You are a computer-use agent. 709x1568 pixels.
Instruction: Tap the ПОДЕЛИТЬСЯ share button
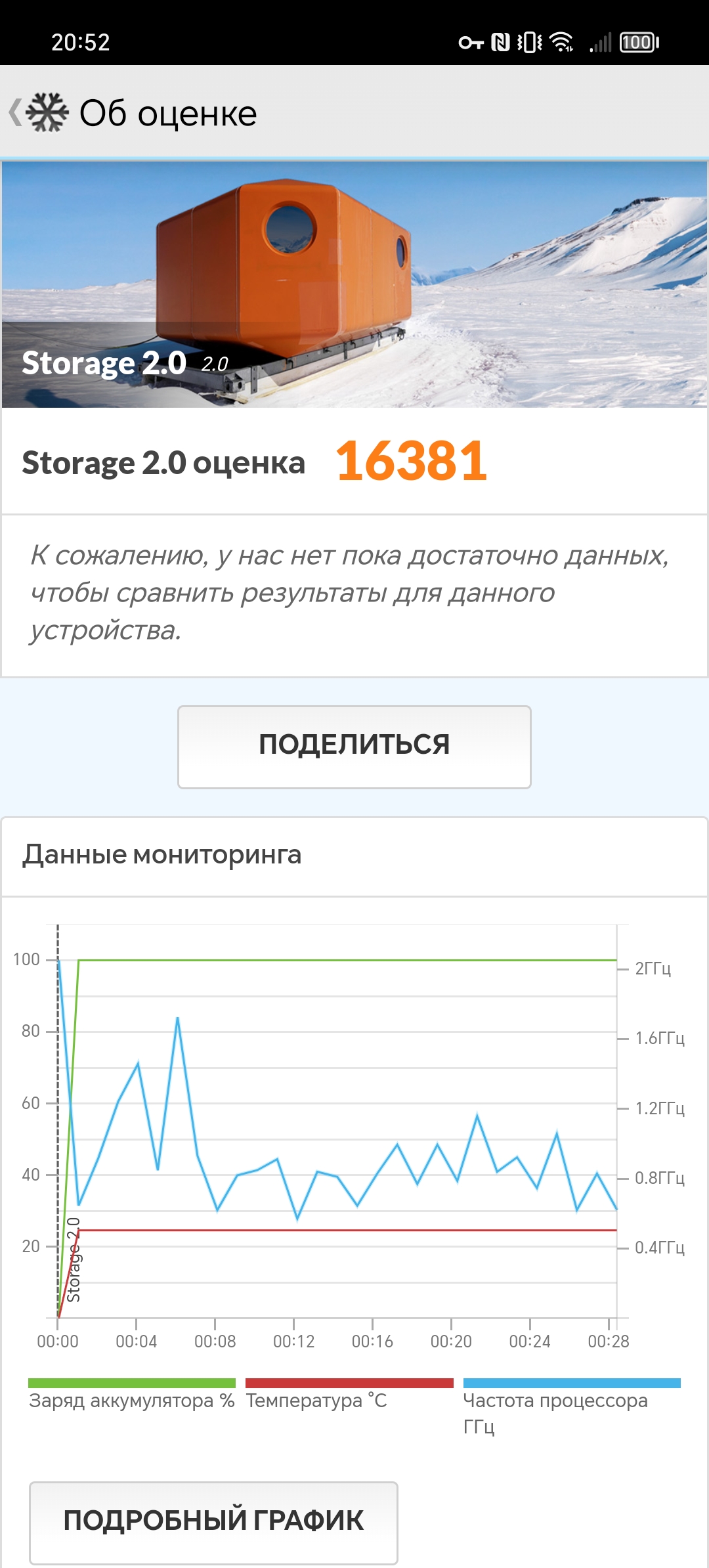354,747
